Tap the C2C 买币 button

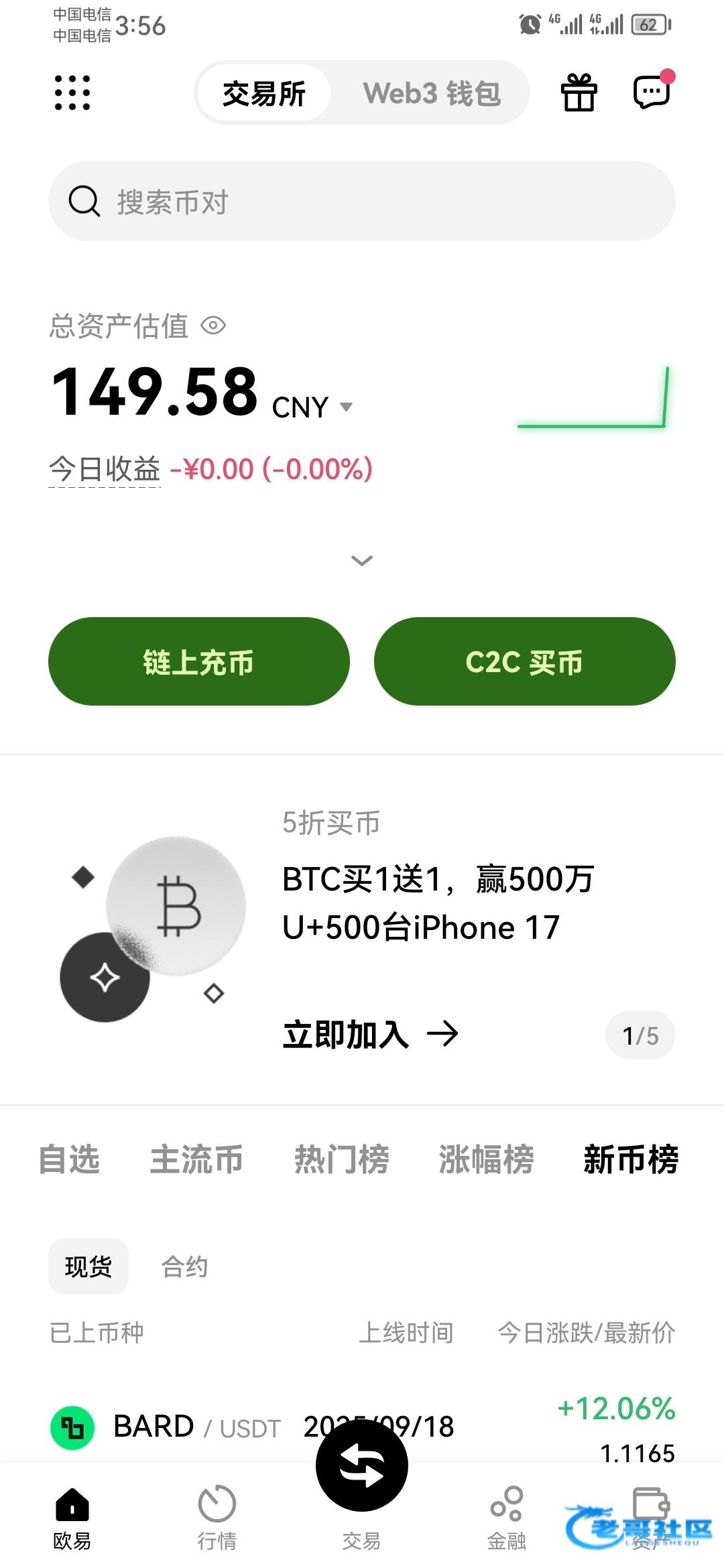pos(524,661)
